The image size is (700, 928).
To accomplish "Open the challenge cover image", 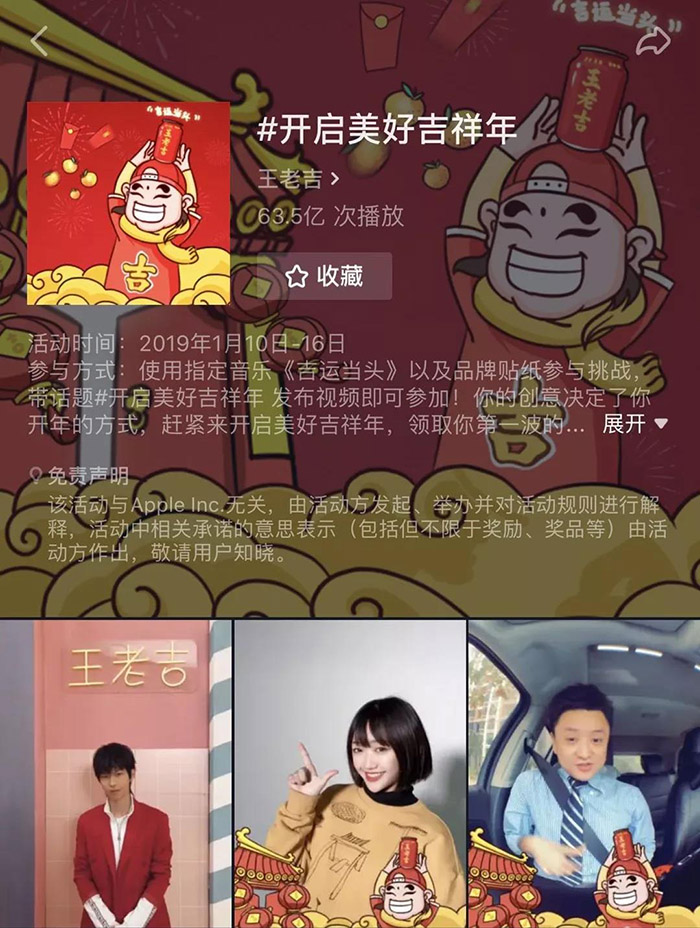I will coord(128,203).
